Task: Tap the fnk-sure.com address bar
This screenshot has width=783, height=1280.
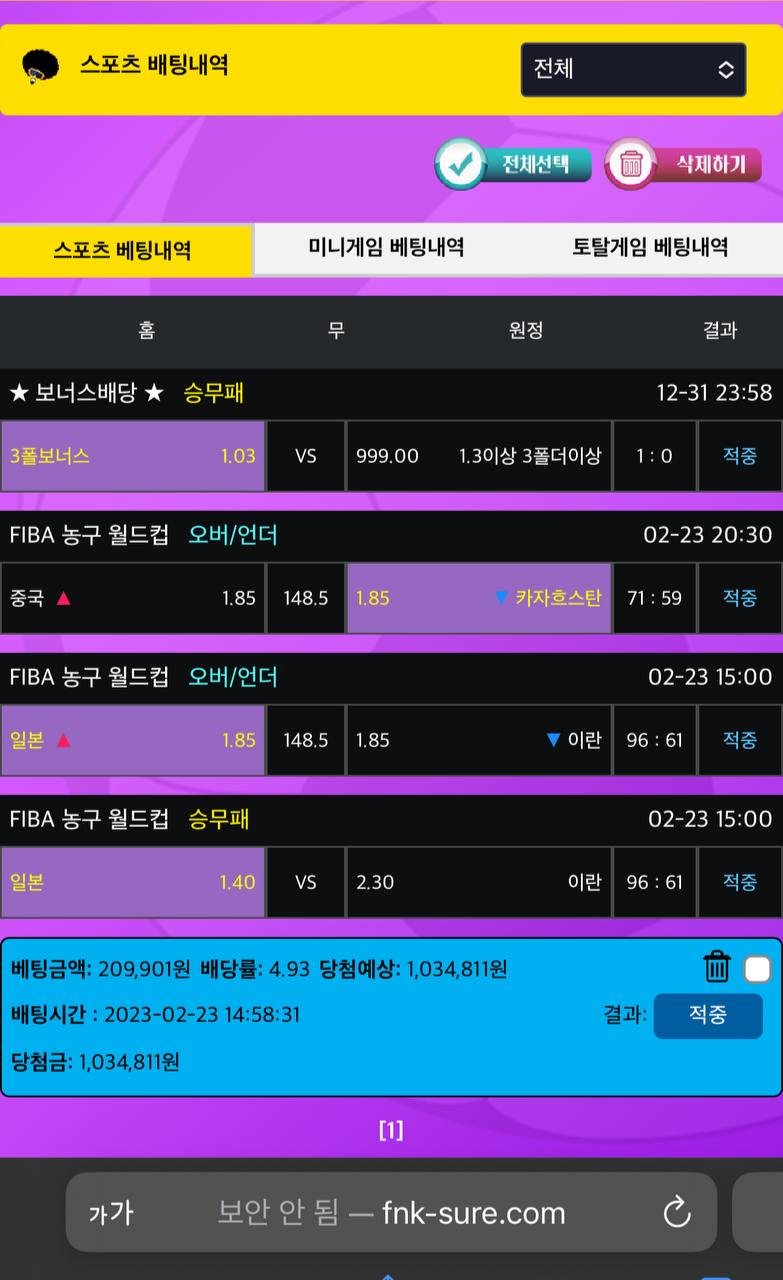Action: [392, 1213]
